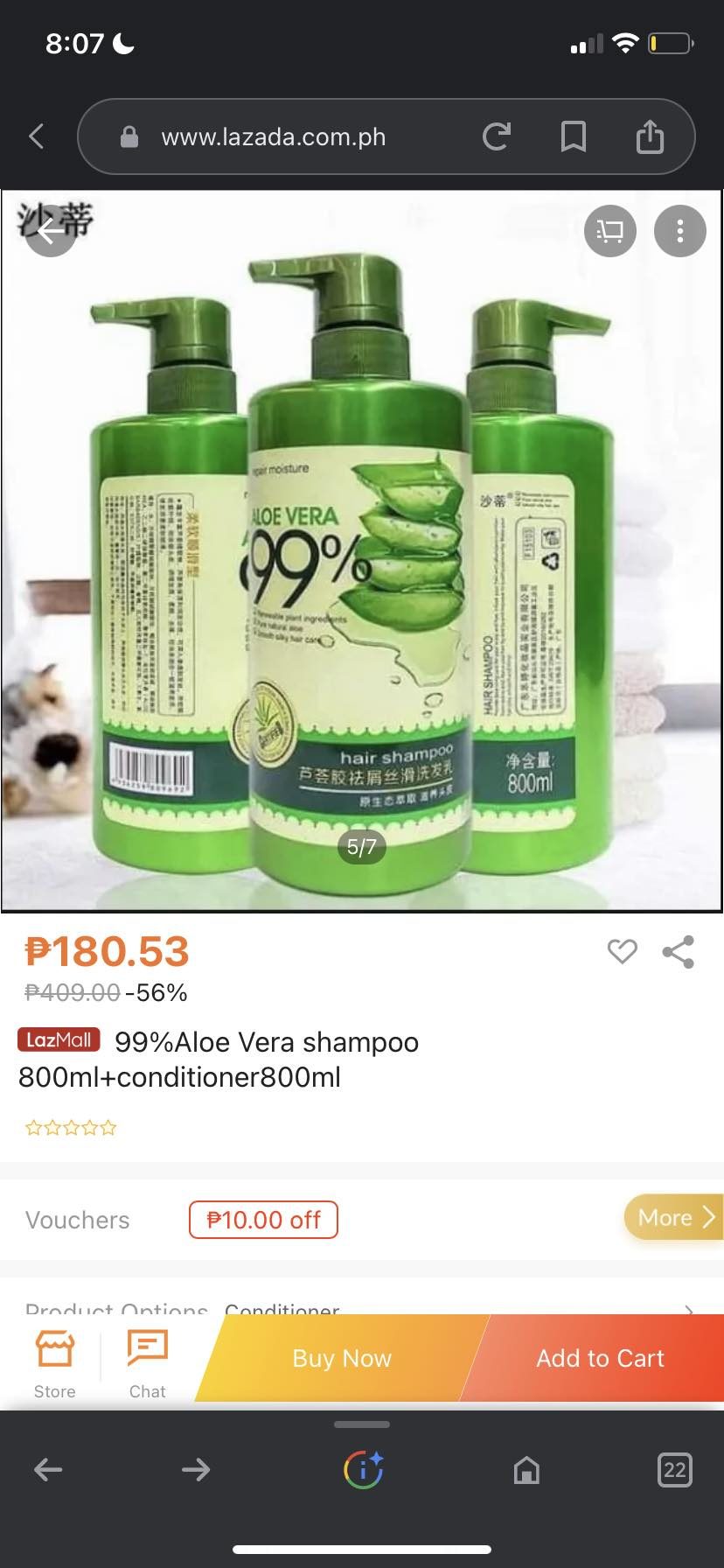Open the browser share sheet
The height and width of the screenshot is (1568, 724).
pos(650,136)
